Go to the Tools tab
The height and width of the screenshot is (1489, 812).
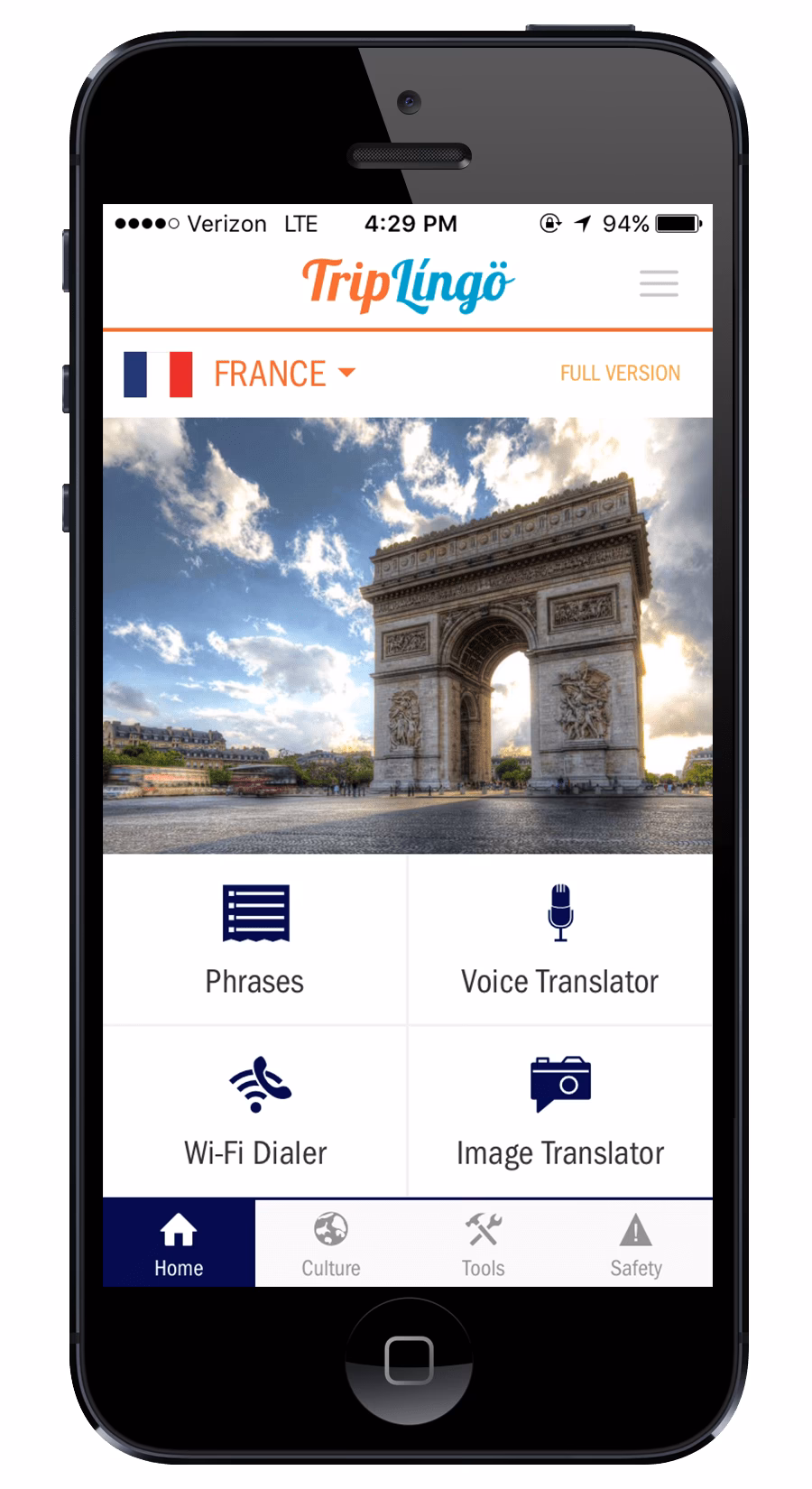pos(484,1244)
